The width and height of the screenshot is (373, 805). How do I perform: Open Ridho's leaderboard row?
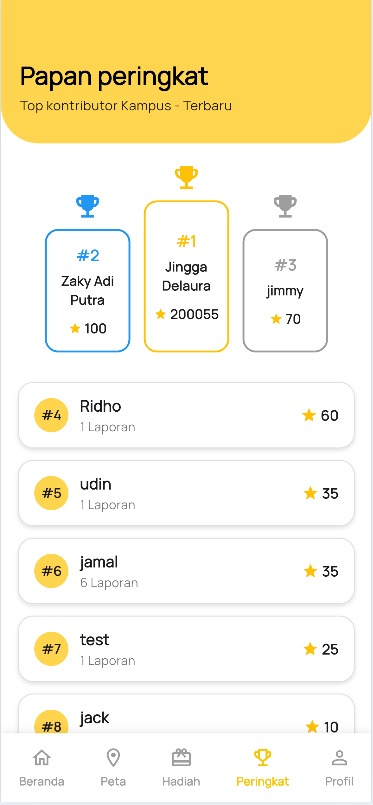point(186,415)
